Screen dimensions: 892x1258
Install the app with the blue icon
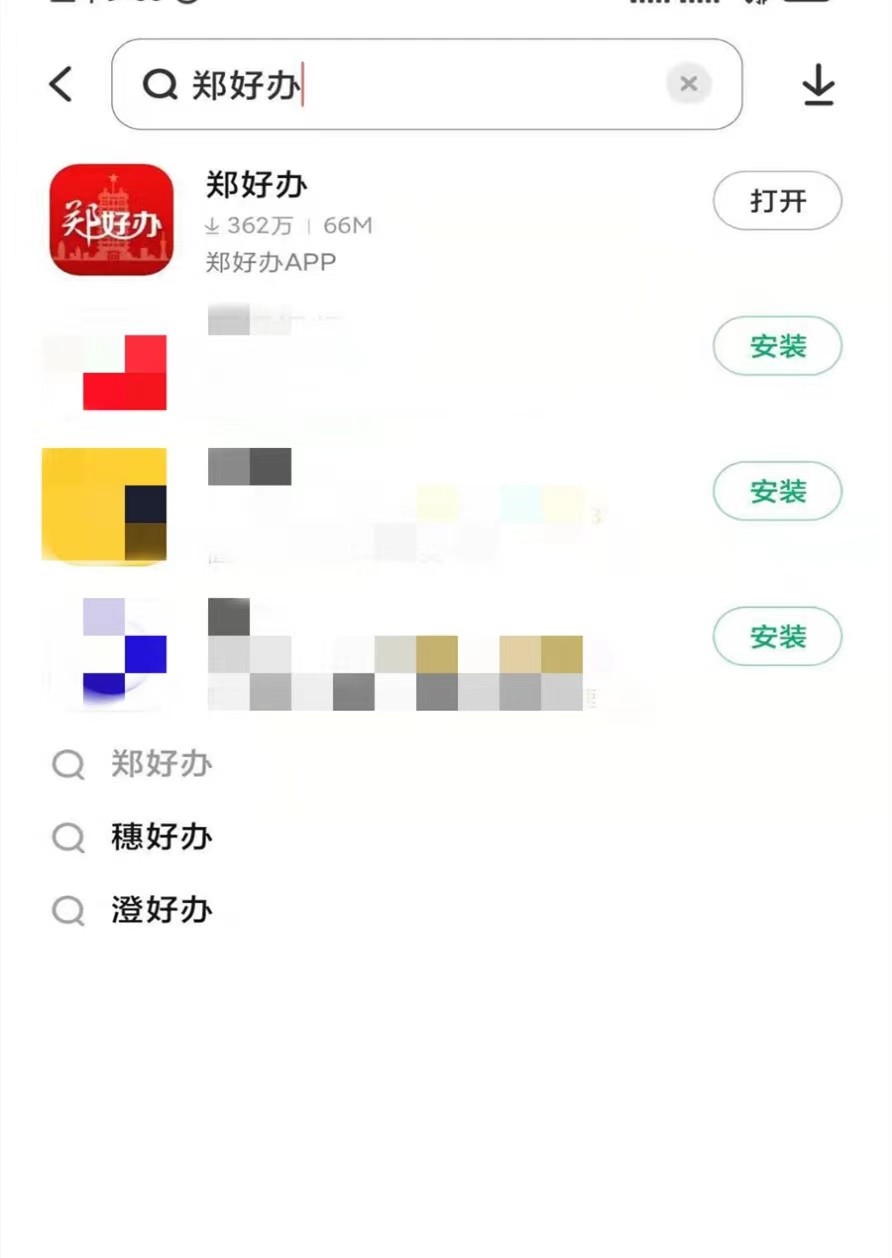tap(777, 636)
